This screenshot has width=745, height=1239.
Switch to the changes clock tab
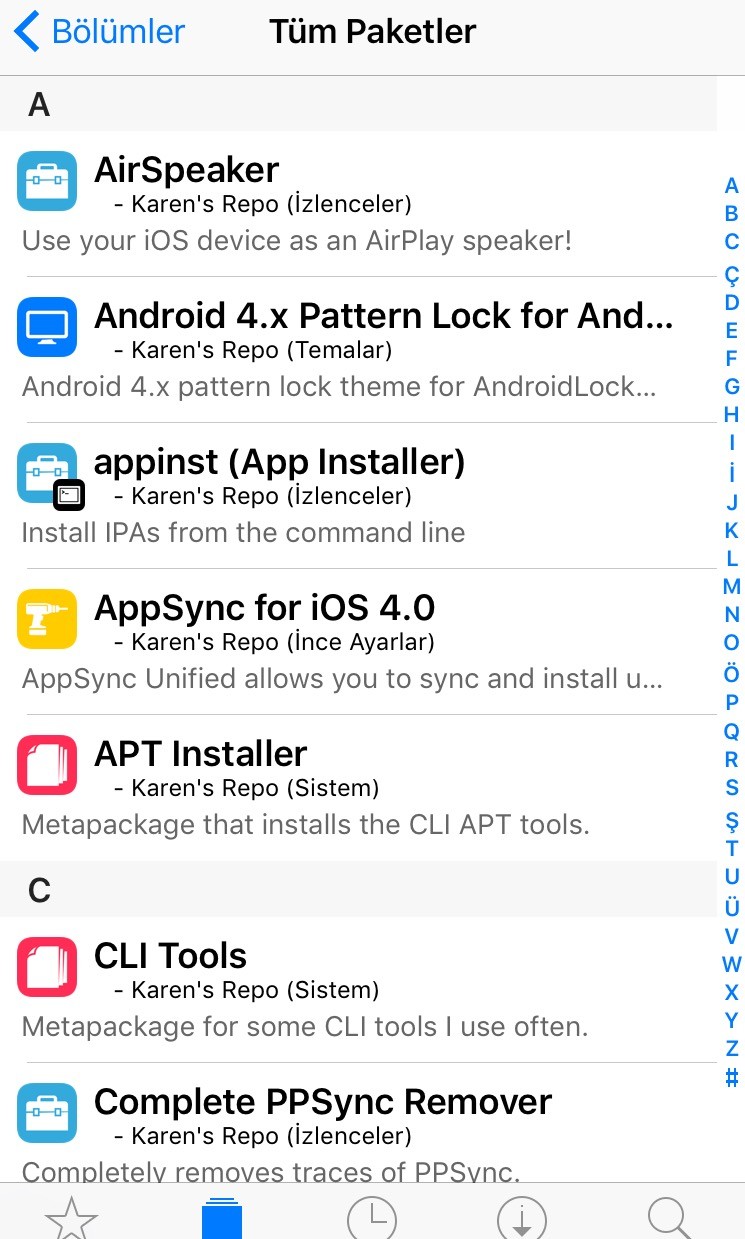pos(372,1218)
